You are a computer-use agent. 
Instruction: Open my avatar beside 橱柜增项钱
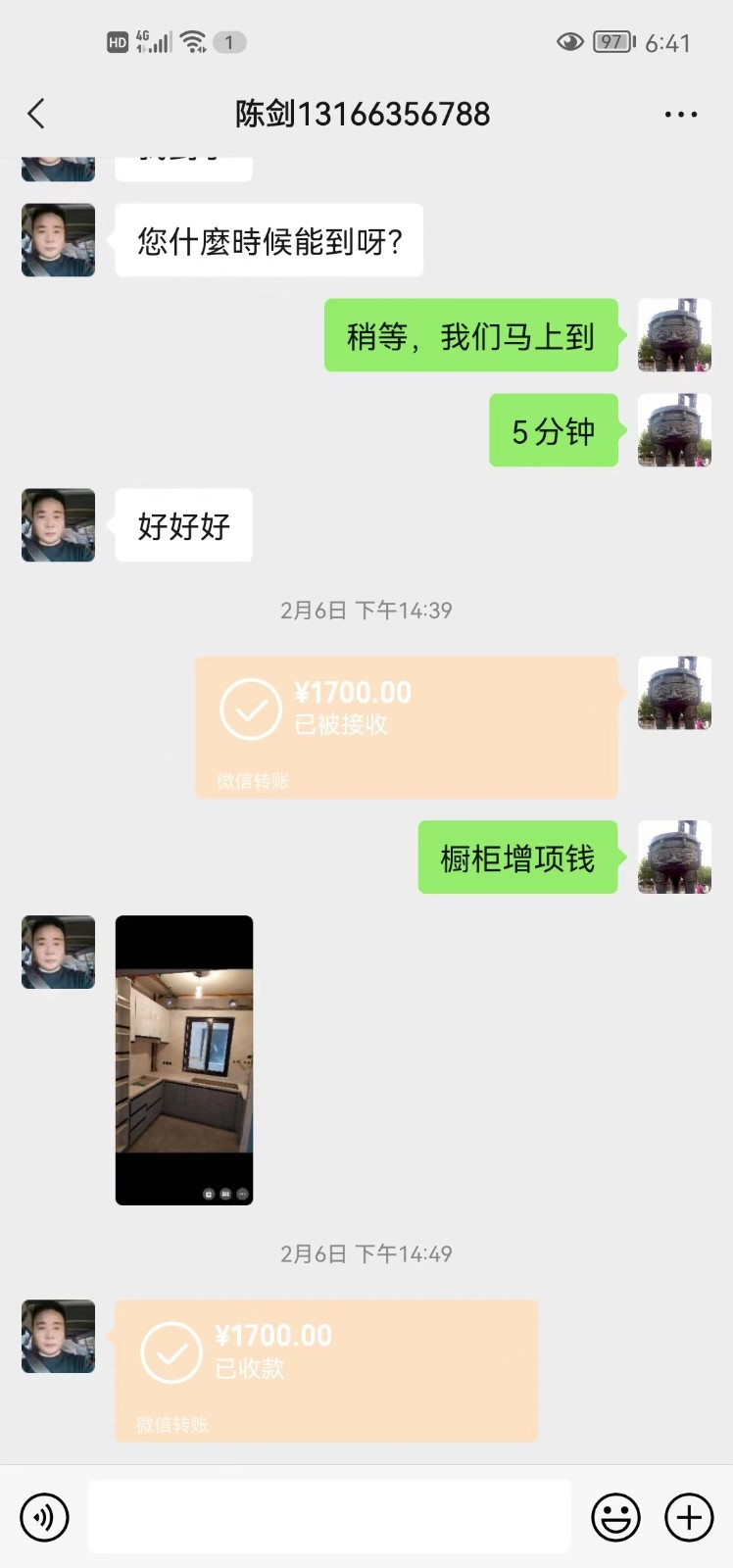pos(674,857)
